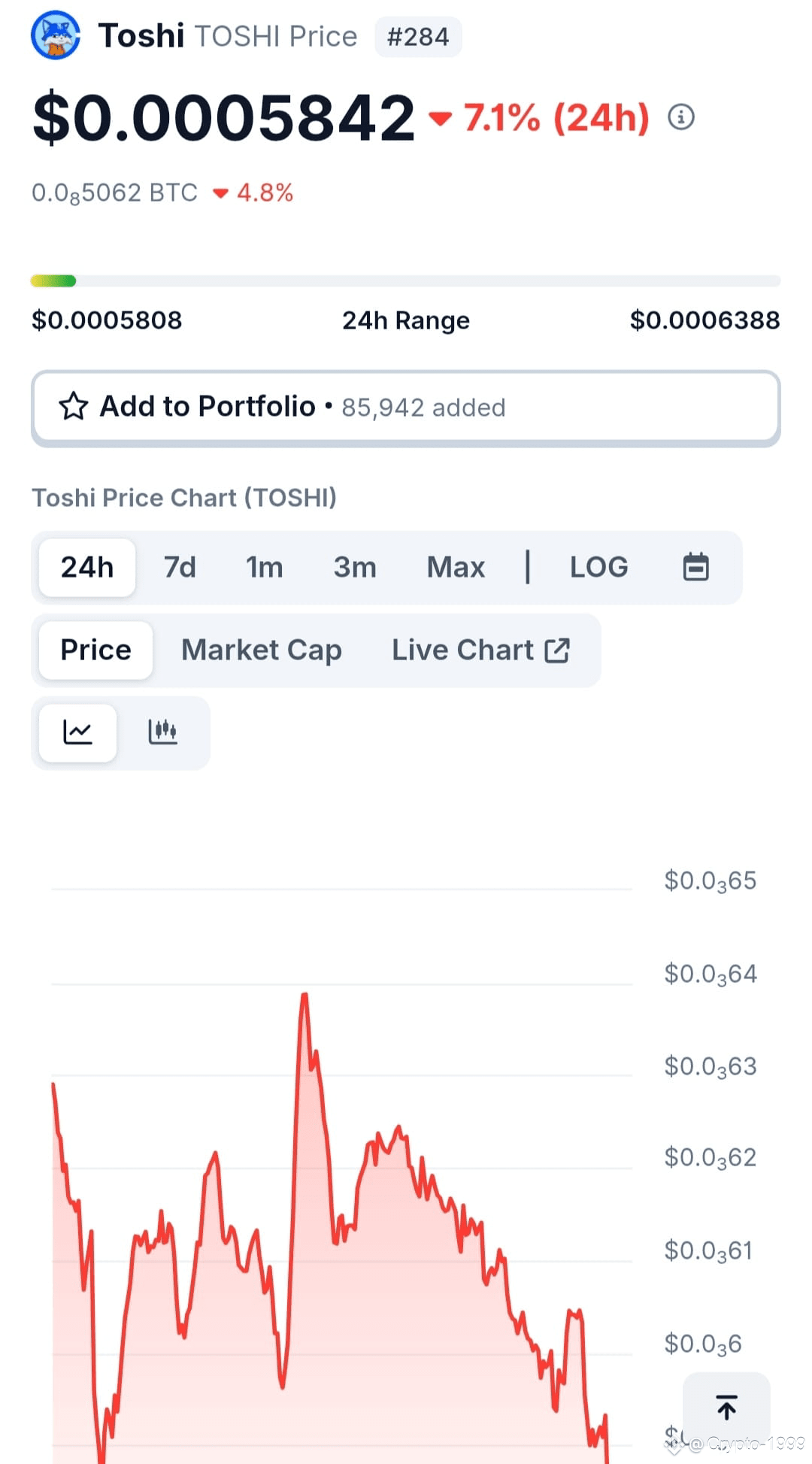Toggle to the 7d chart timeframe
Image resolution: width=812 pixels, height=1464 pixels.
[180, 567]
